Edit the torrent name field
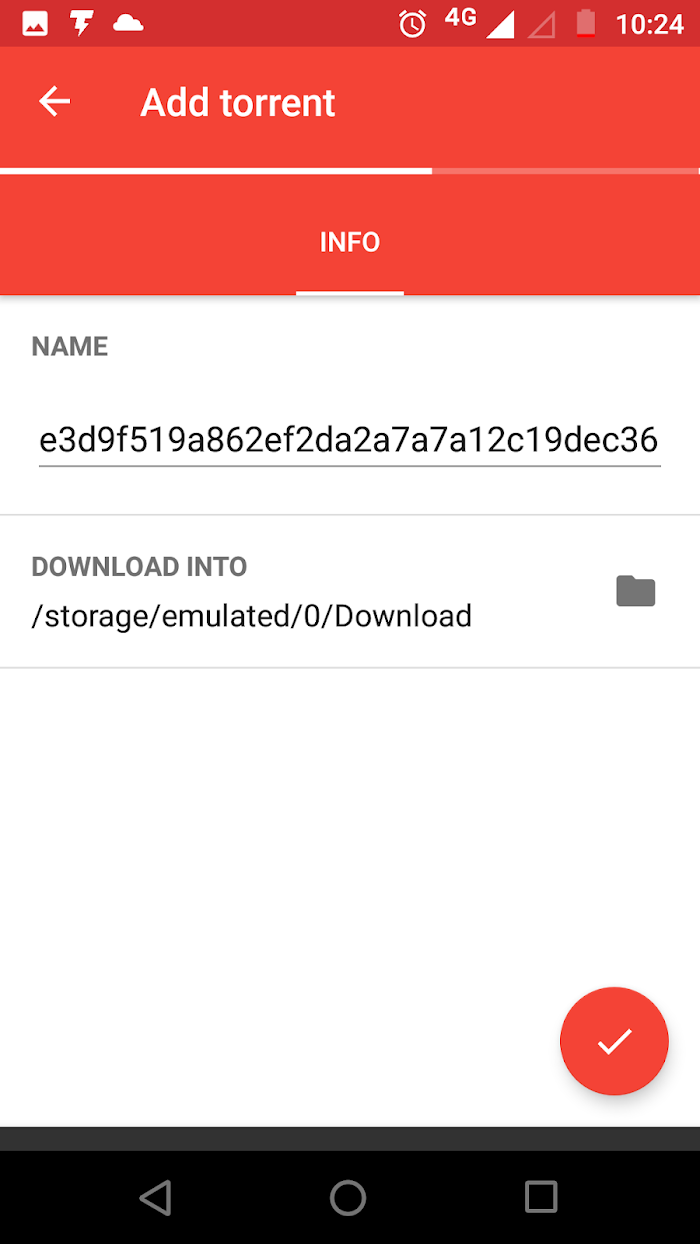700x1244 pixels. point(349,439)
